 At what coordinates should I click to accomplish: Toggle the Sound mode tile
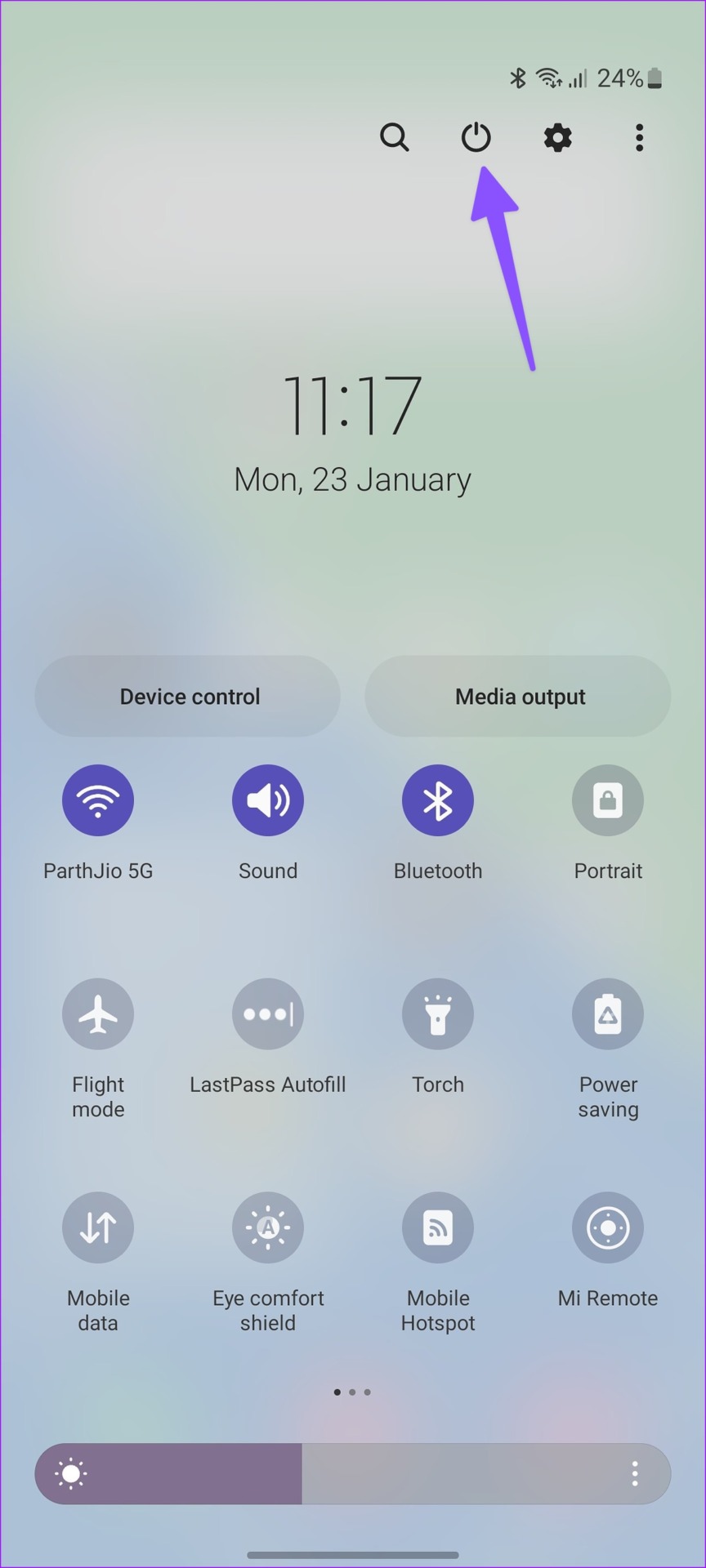click(x=268, y=800)
